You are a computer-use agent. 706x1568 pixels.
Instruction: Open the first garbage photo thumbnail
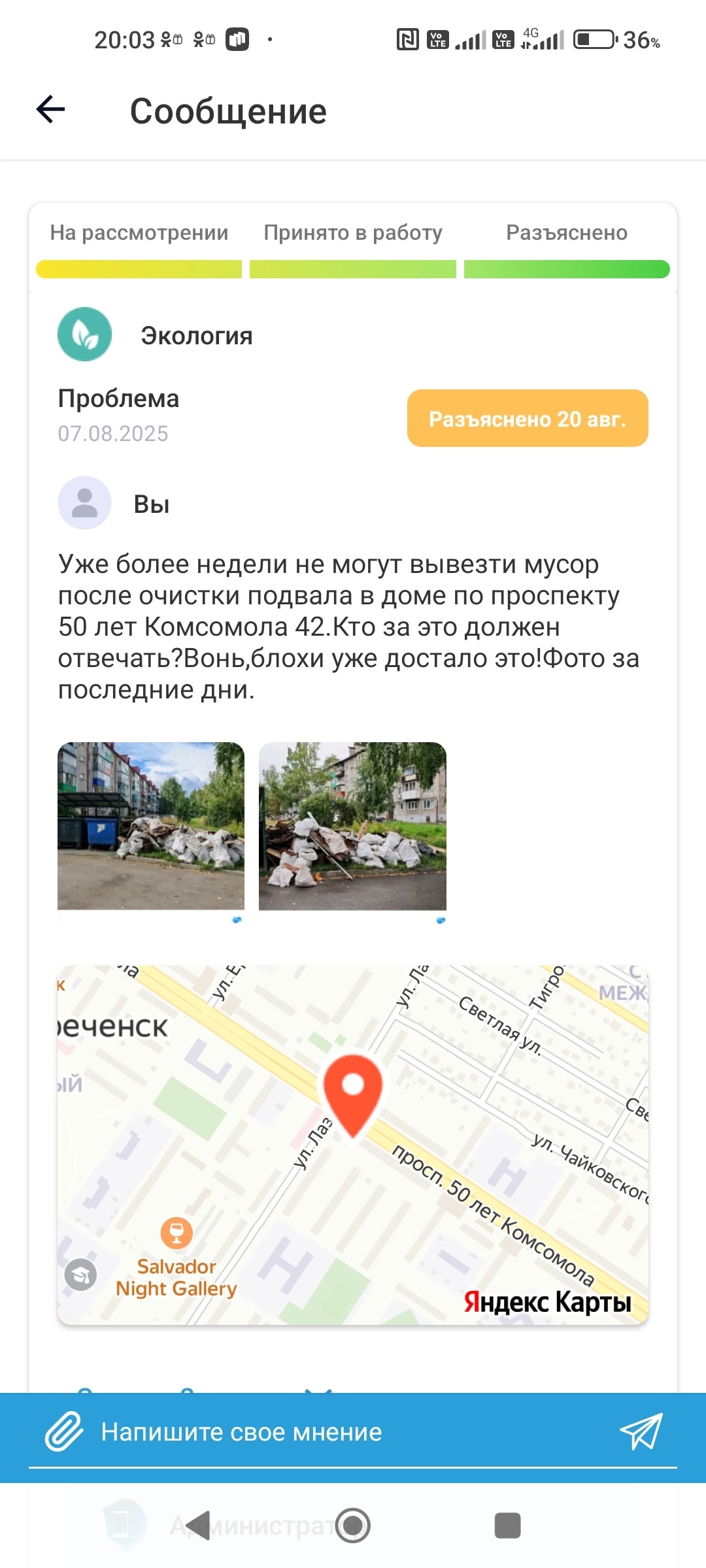(x=151, y=825)
